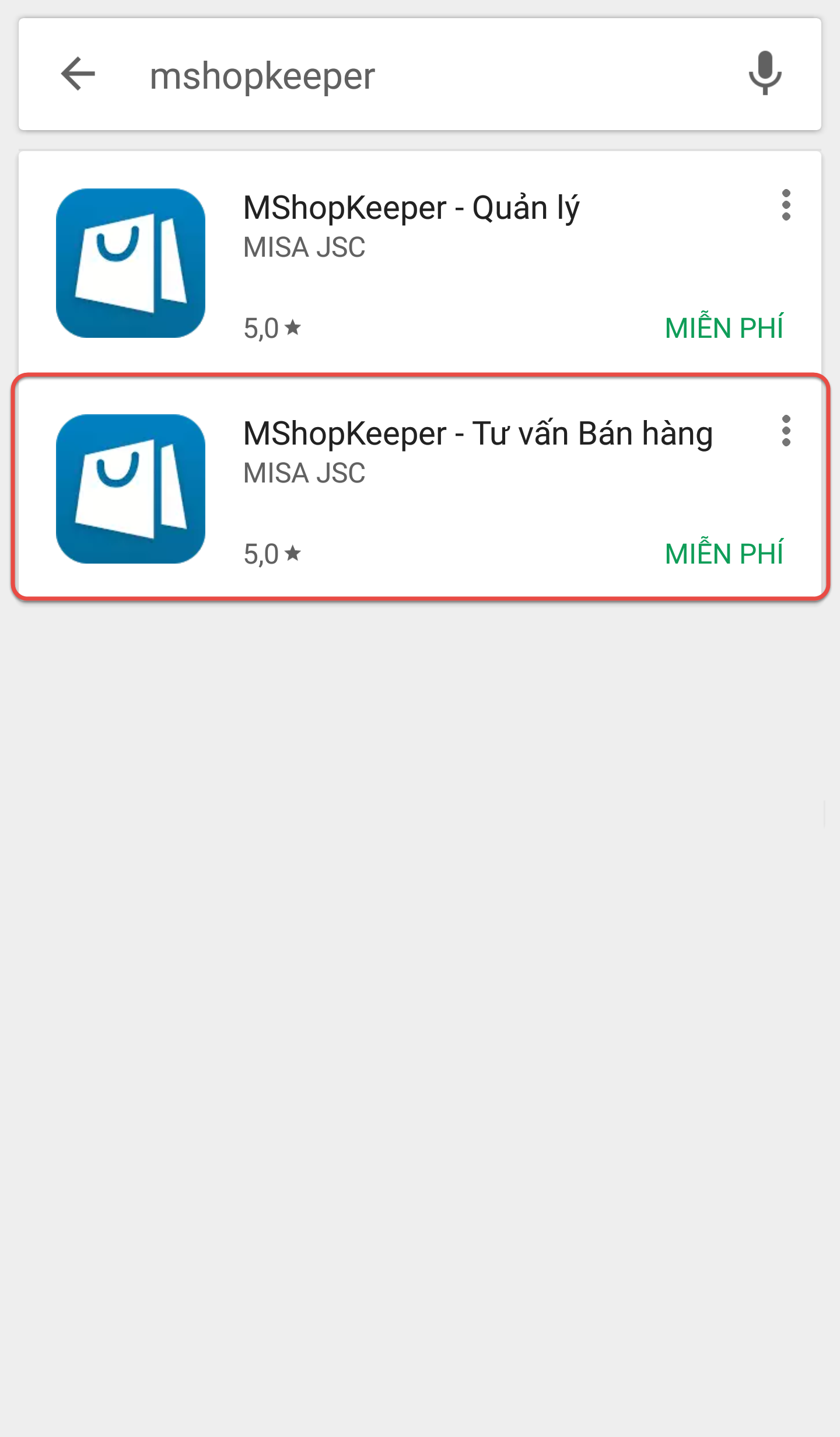
Task: Tap the mshopkeeper search field
Action: tap(408, 76)
